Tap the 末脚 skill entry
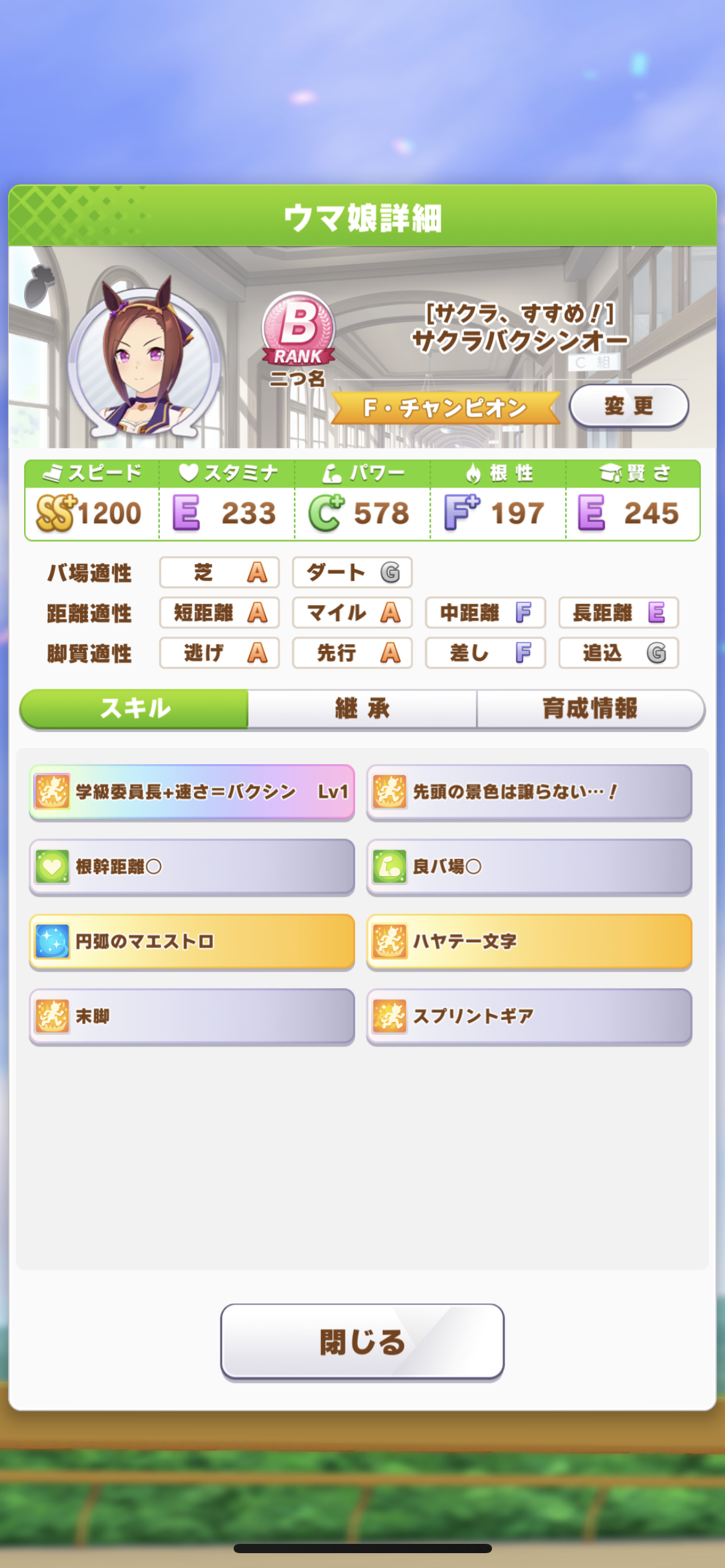This screenshot has width=725, height=1568. tap(192, 1017)
